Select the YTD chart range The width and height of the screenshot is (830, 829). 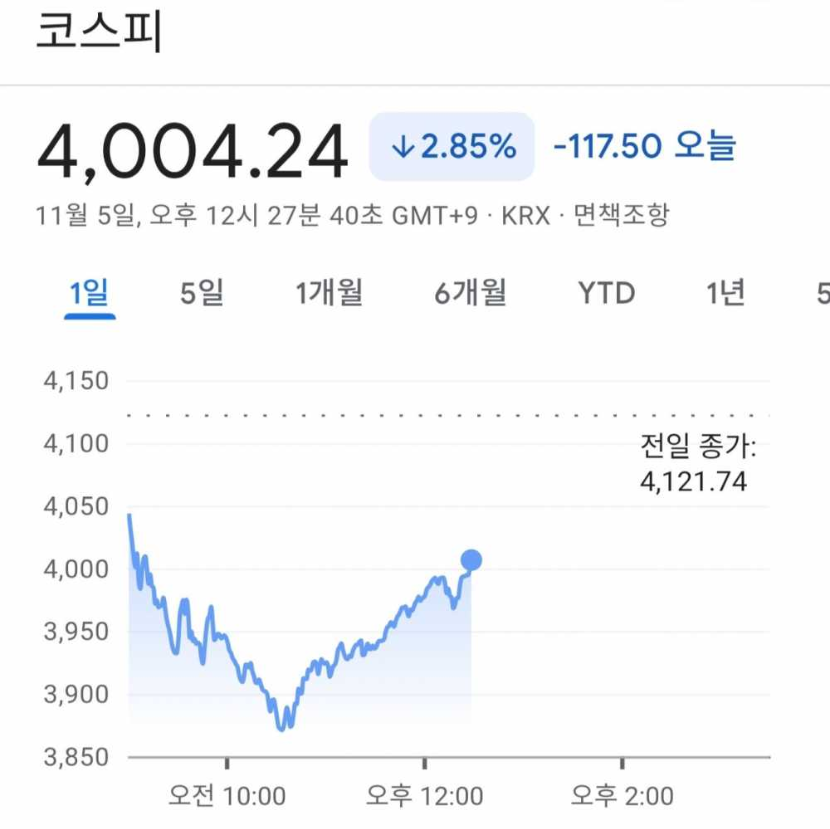point(606,293)
